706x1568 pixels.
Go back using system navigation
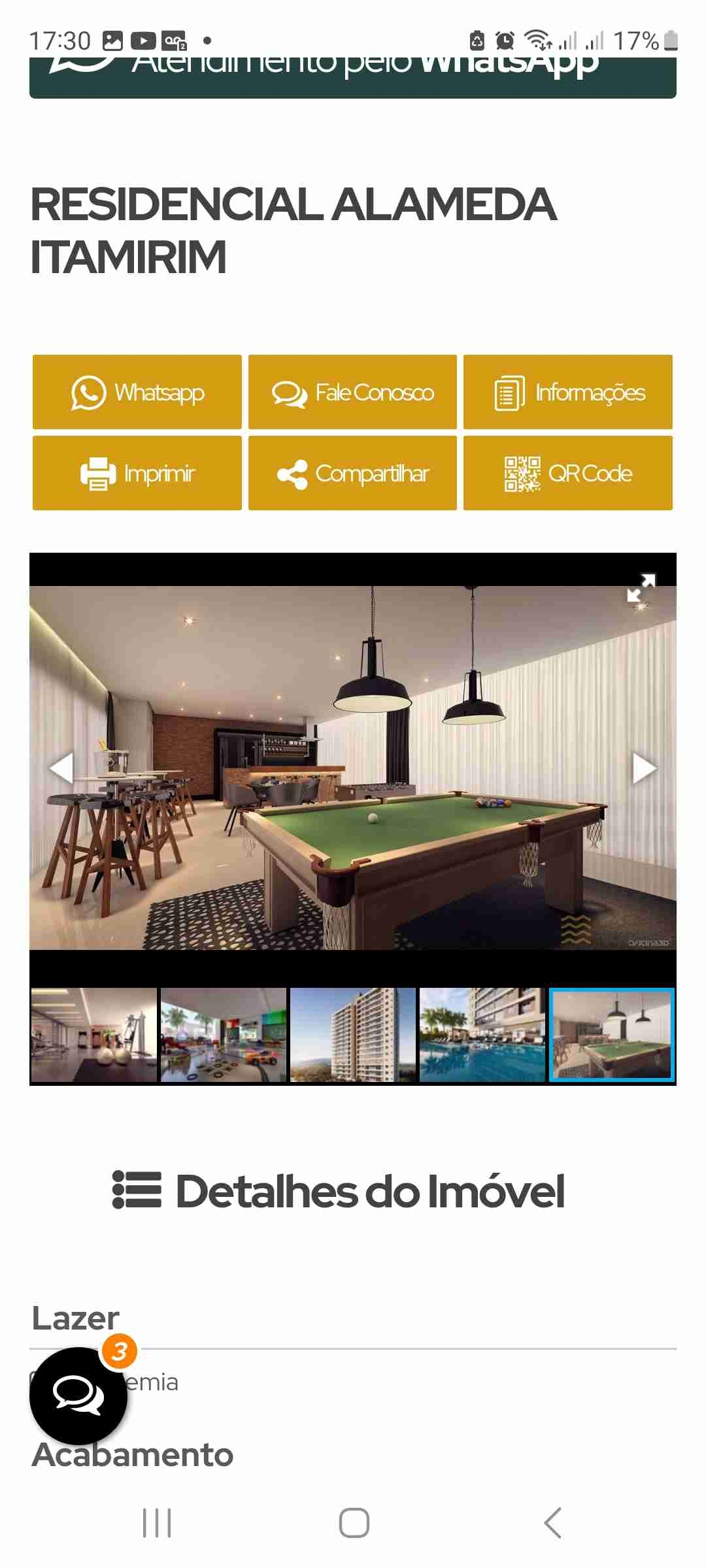[x=552, y=1523]
